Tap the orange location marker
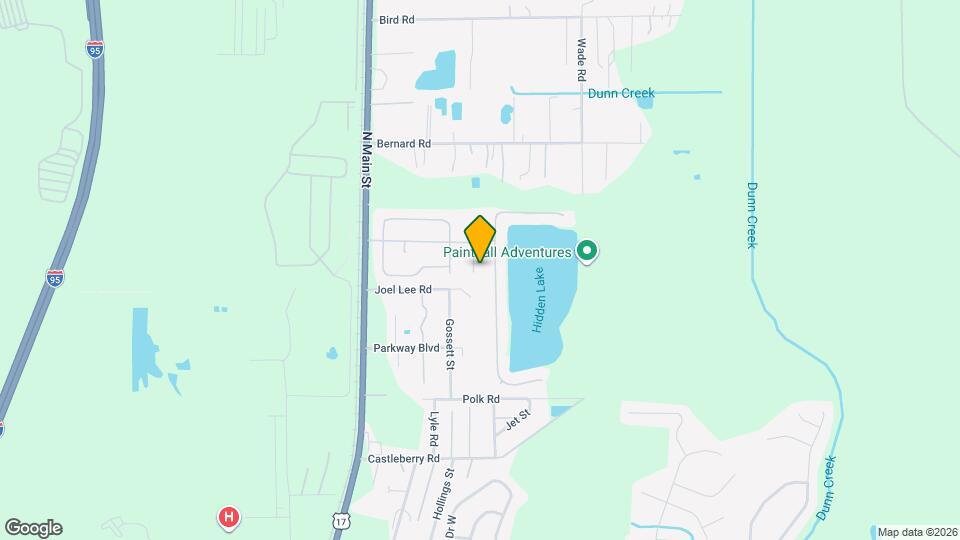960x540 pixels. [x=480, y=238]
